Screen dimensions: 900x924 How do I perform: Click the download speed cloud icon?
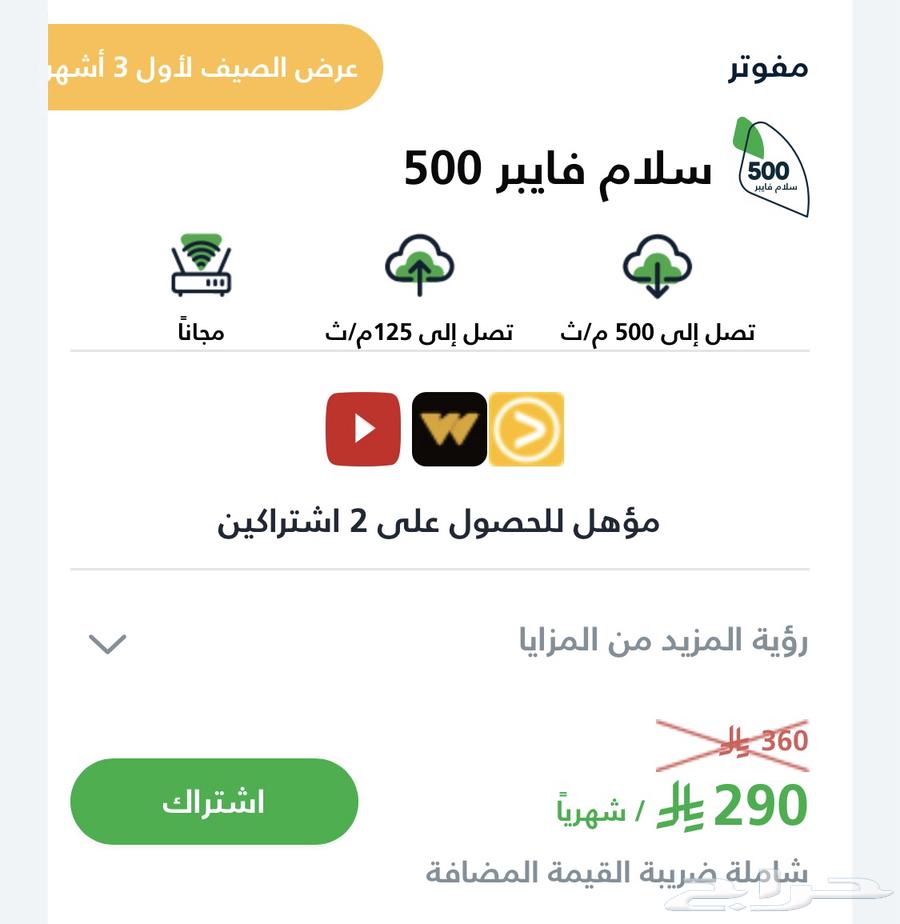click(655, 265)
